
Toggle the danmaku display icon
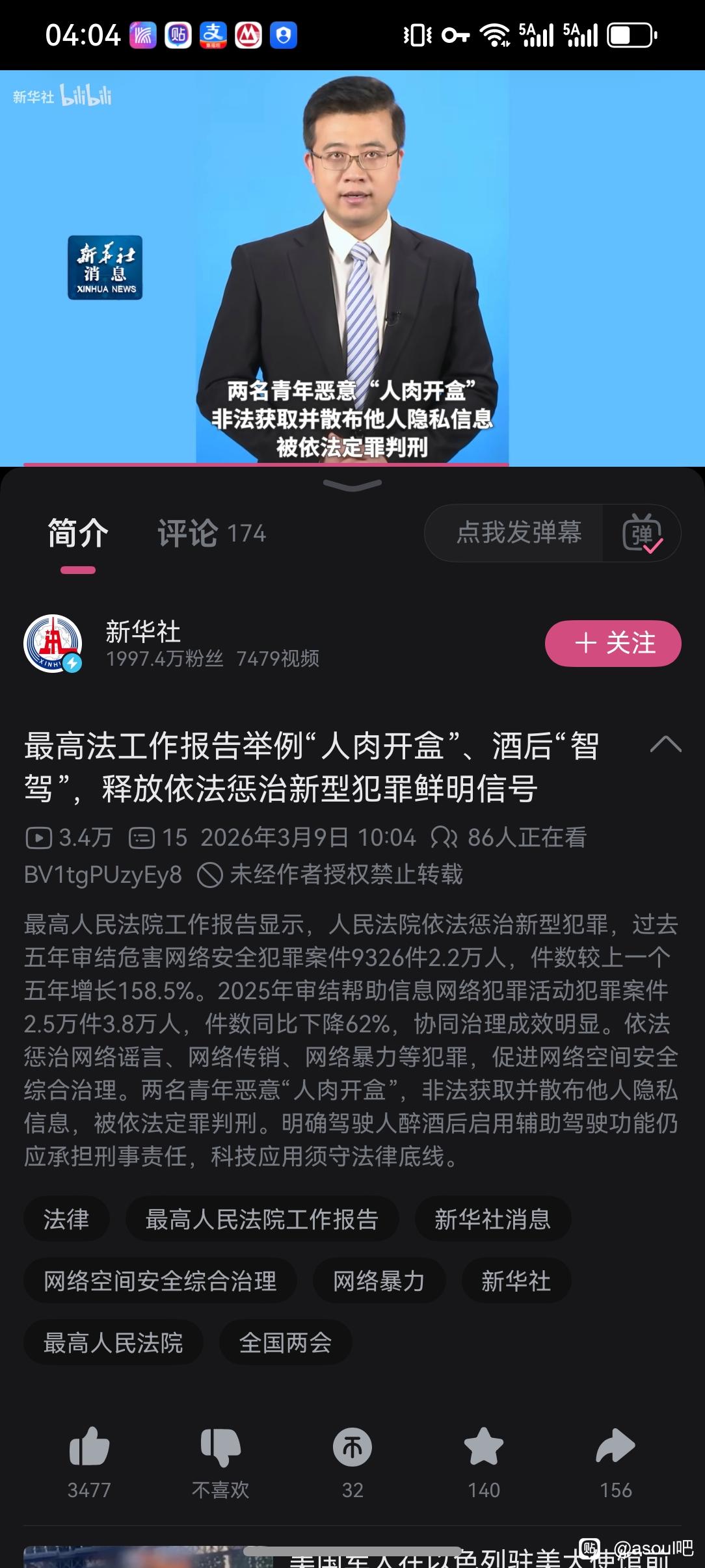click(x=642, y=534)
